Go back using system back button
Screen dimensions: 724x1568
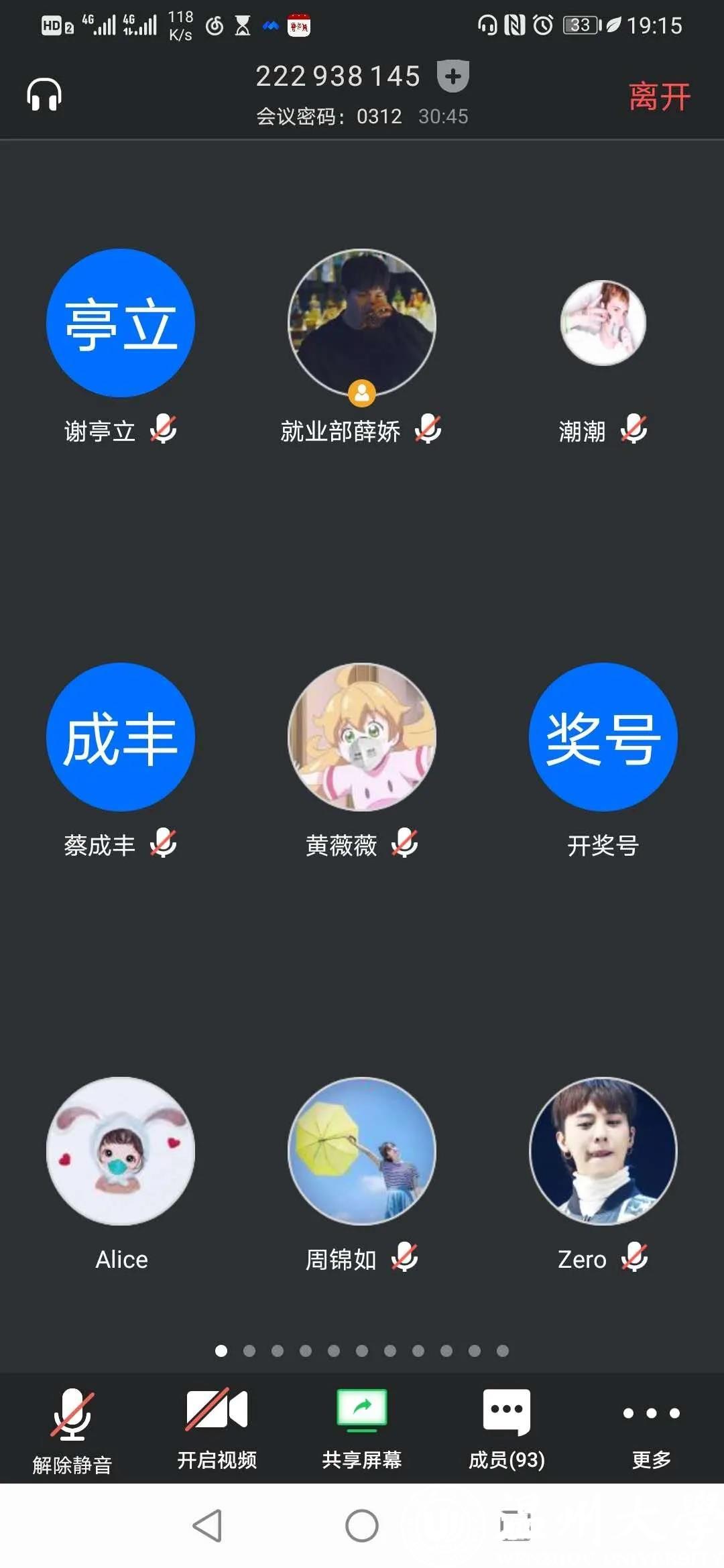click(x=207, y=1526)
